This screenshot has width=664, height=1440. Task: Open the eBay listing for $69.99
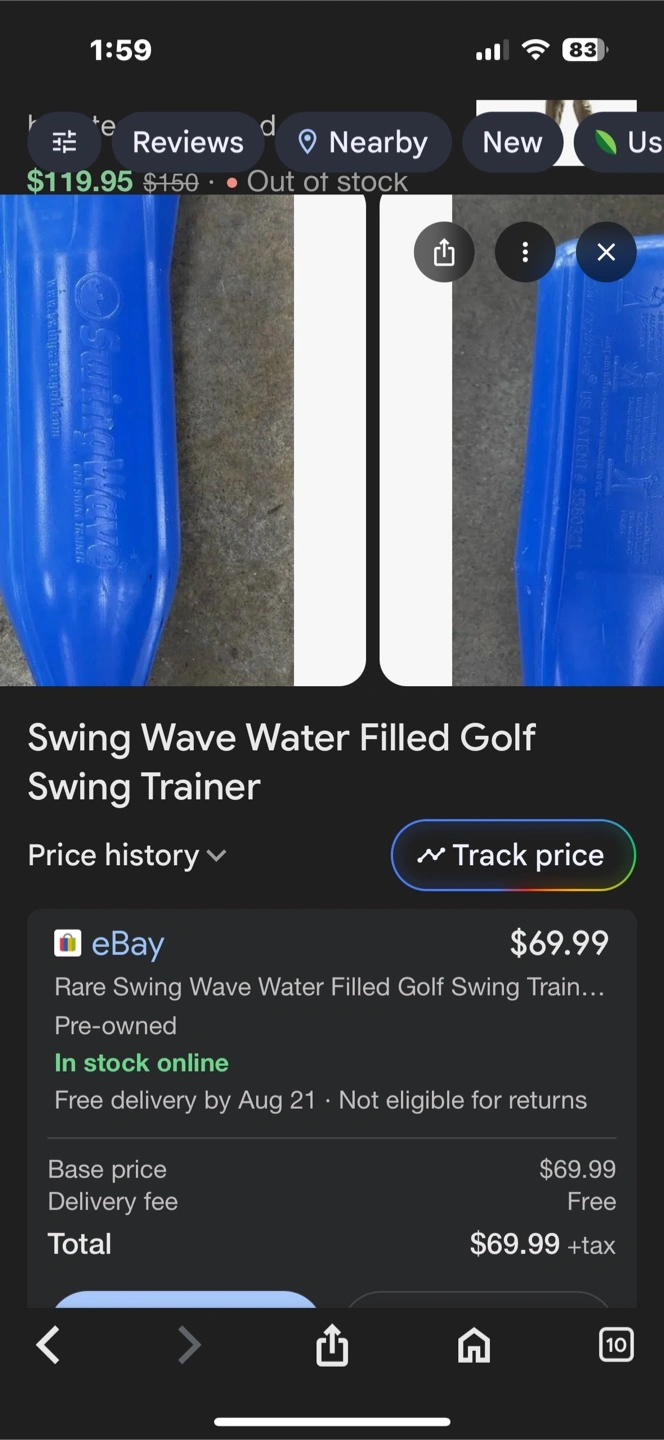pos(330,987)
